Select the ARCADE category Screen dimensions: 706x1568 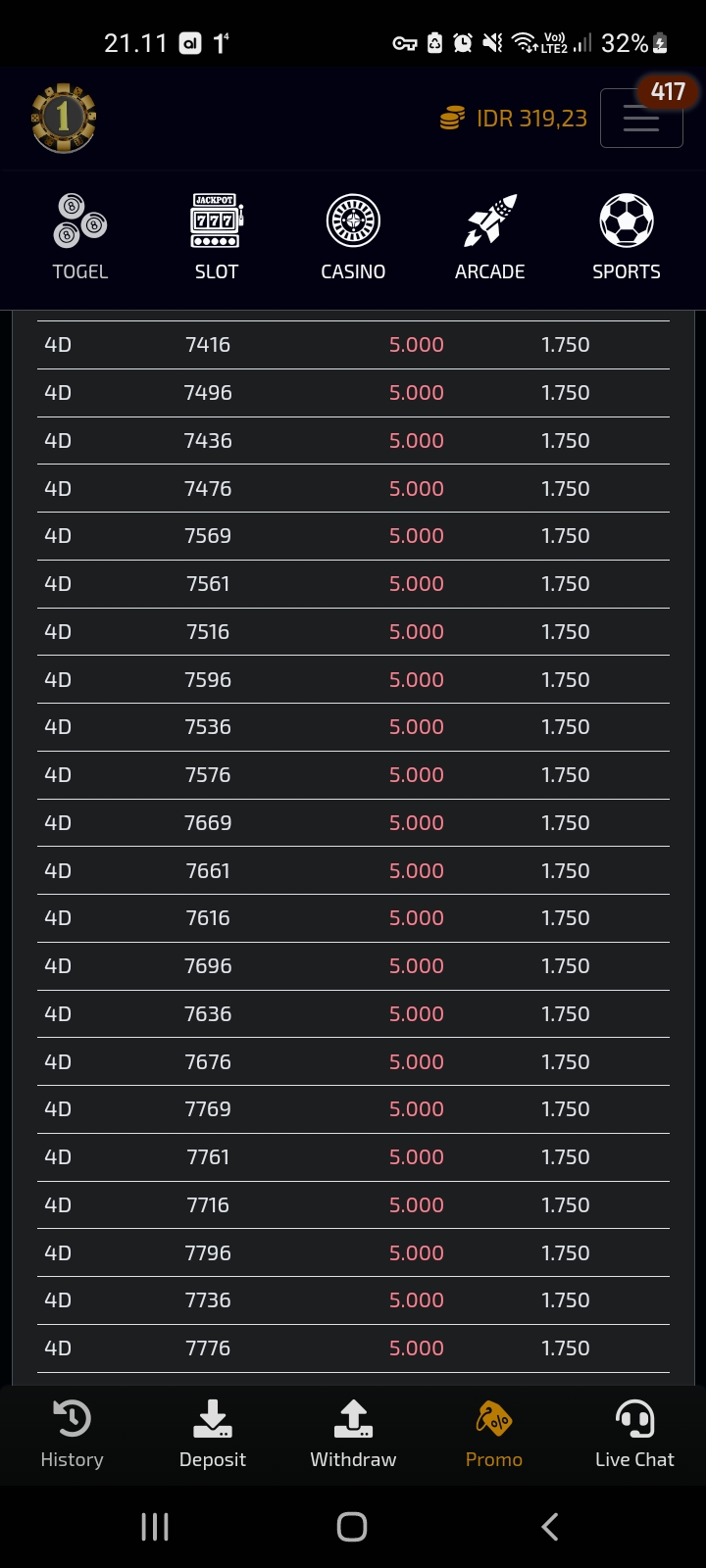tap(489, 238)
